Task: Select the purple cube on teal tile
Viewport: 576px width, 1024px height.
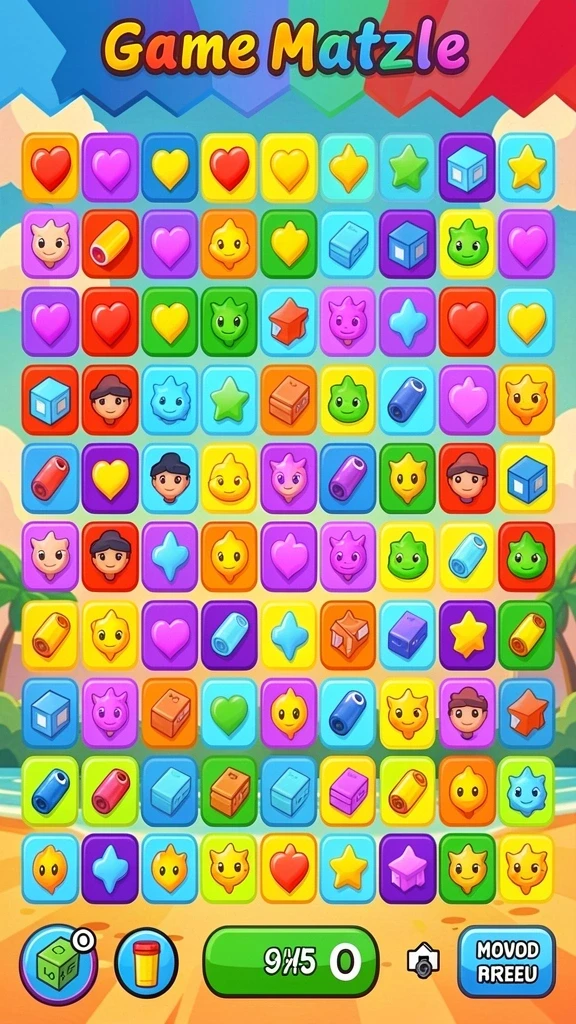Action: [408, 635]
